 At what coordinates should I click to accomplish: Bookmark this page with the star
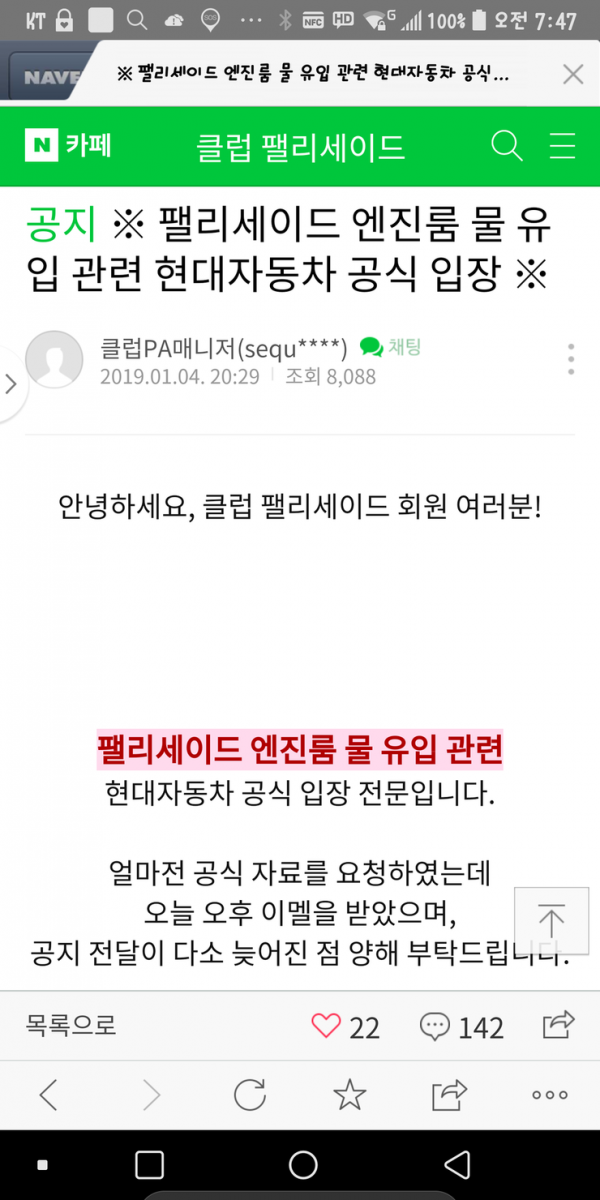pos(349,1095)
